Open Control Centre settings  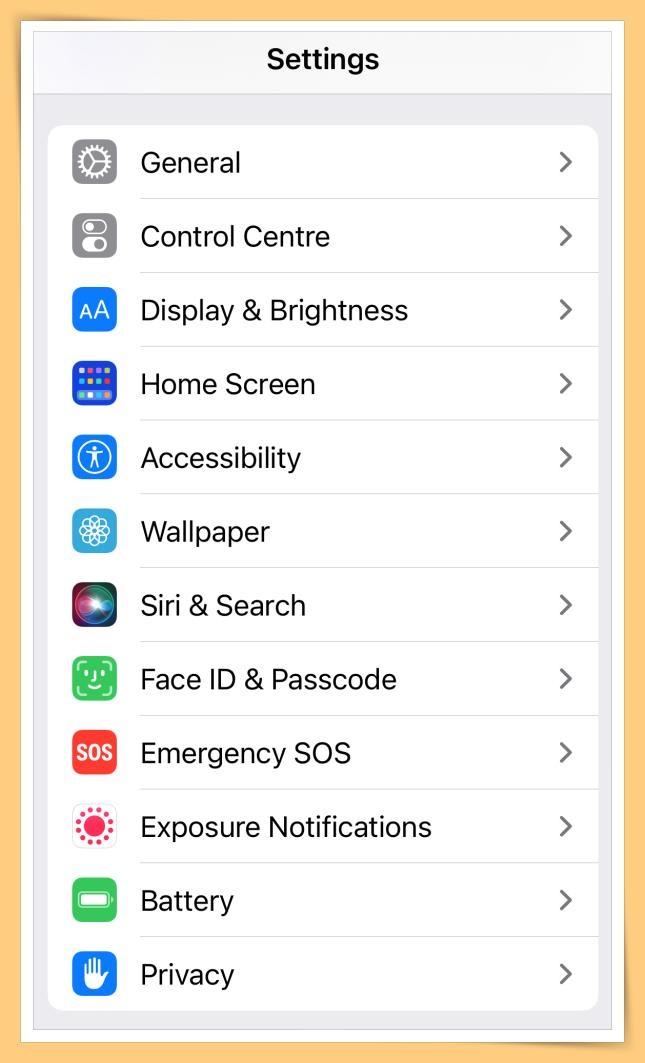tap(322, 236)
